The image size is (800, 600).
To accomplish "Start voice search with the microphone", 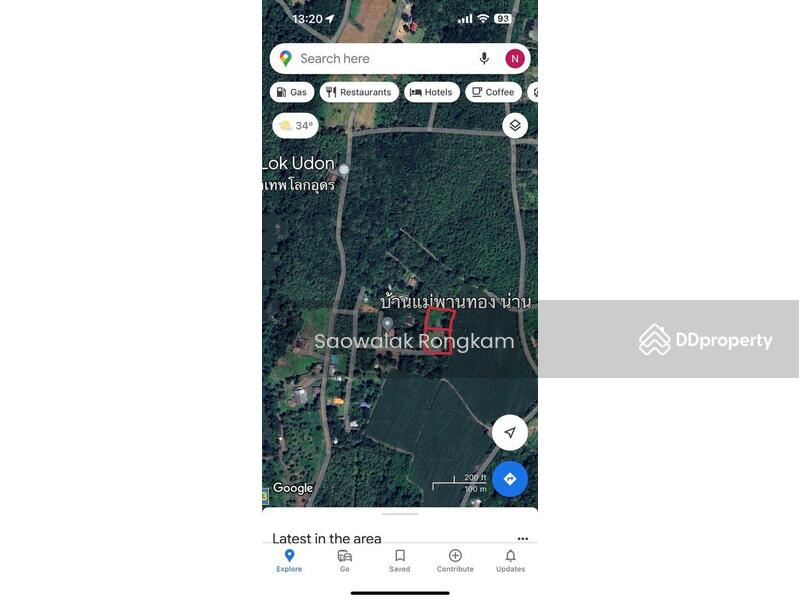I will (x=485, y=59).
